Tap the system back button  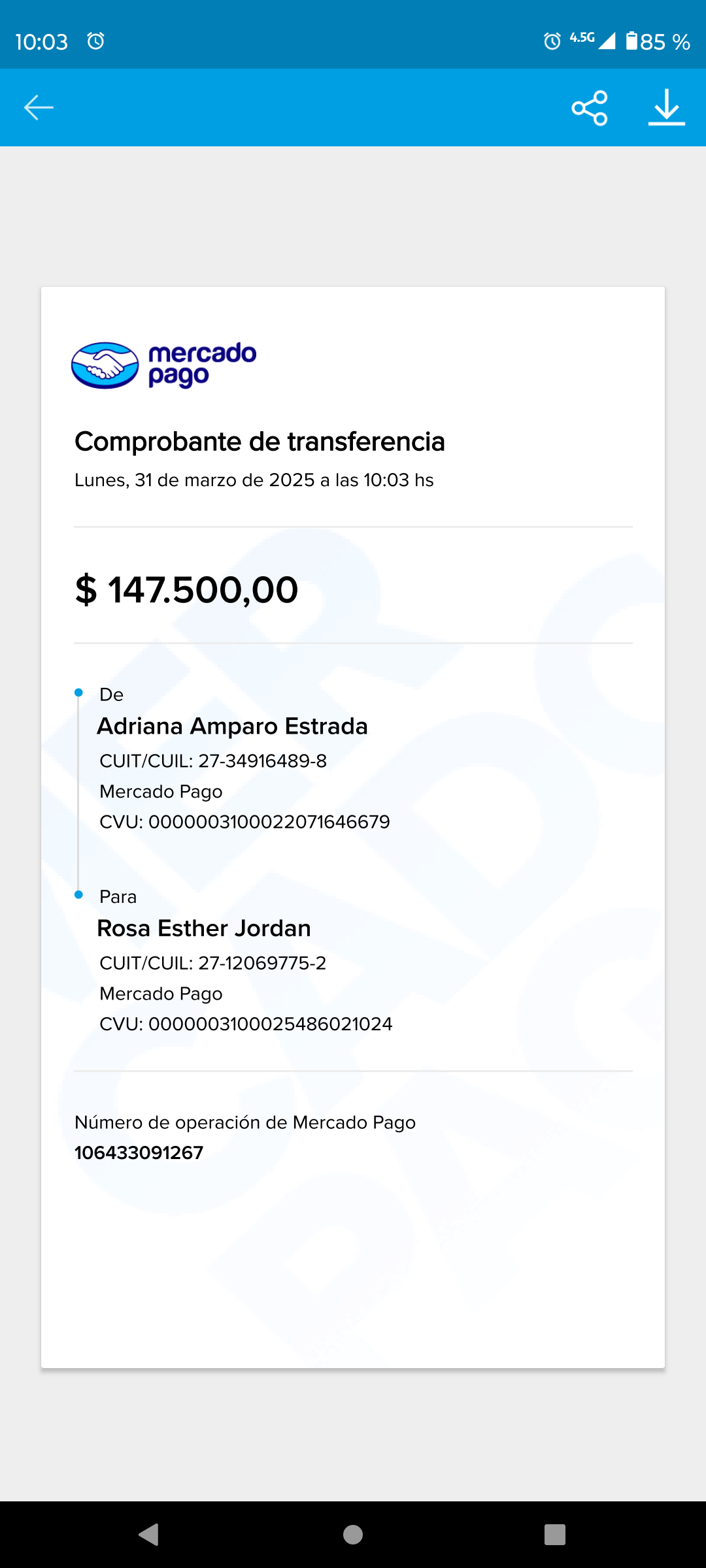click(150, 1534)
